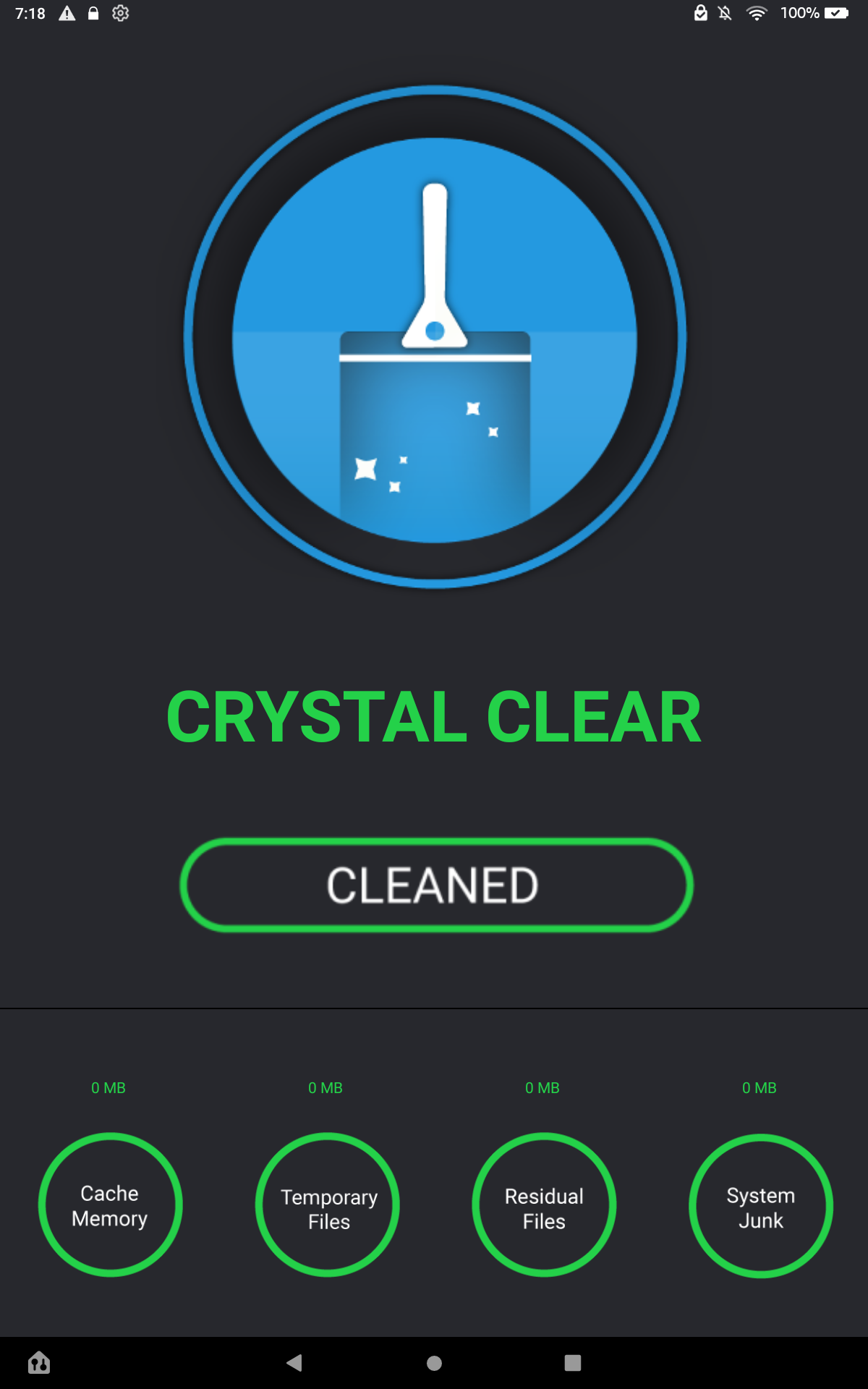Image resolution: width=868 pixels, height=1389 pixels.
Task: Tap the broom cleaner circle
Action: point(435,339)
